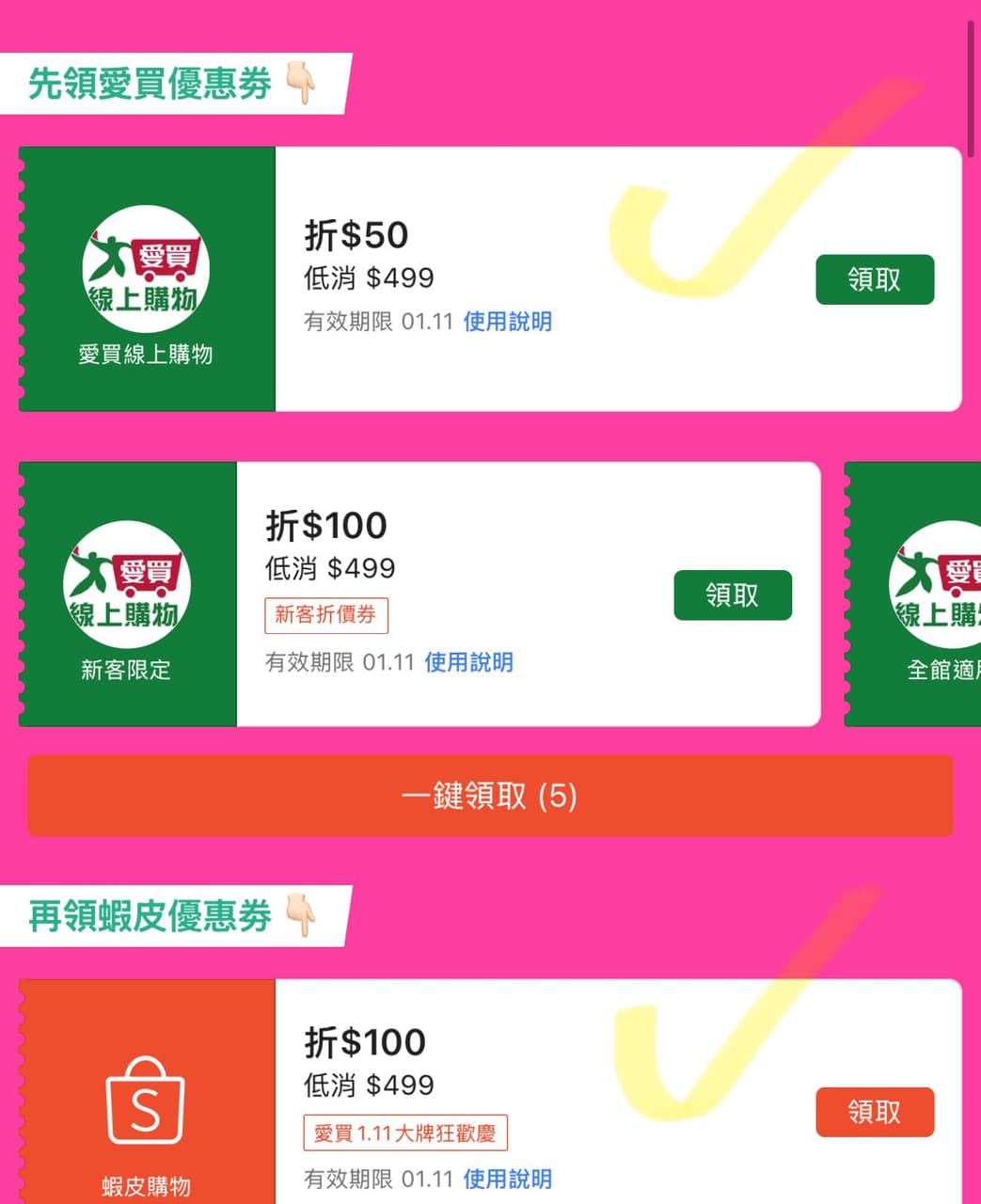Click the 愛買線上購物 cart logo on the $50 coupon
Image resolution: width=981 pixels, height=1204 pixels.
[146, 268]
